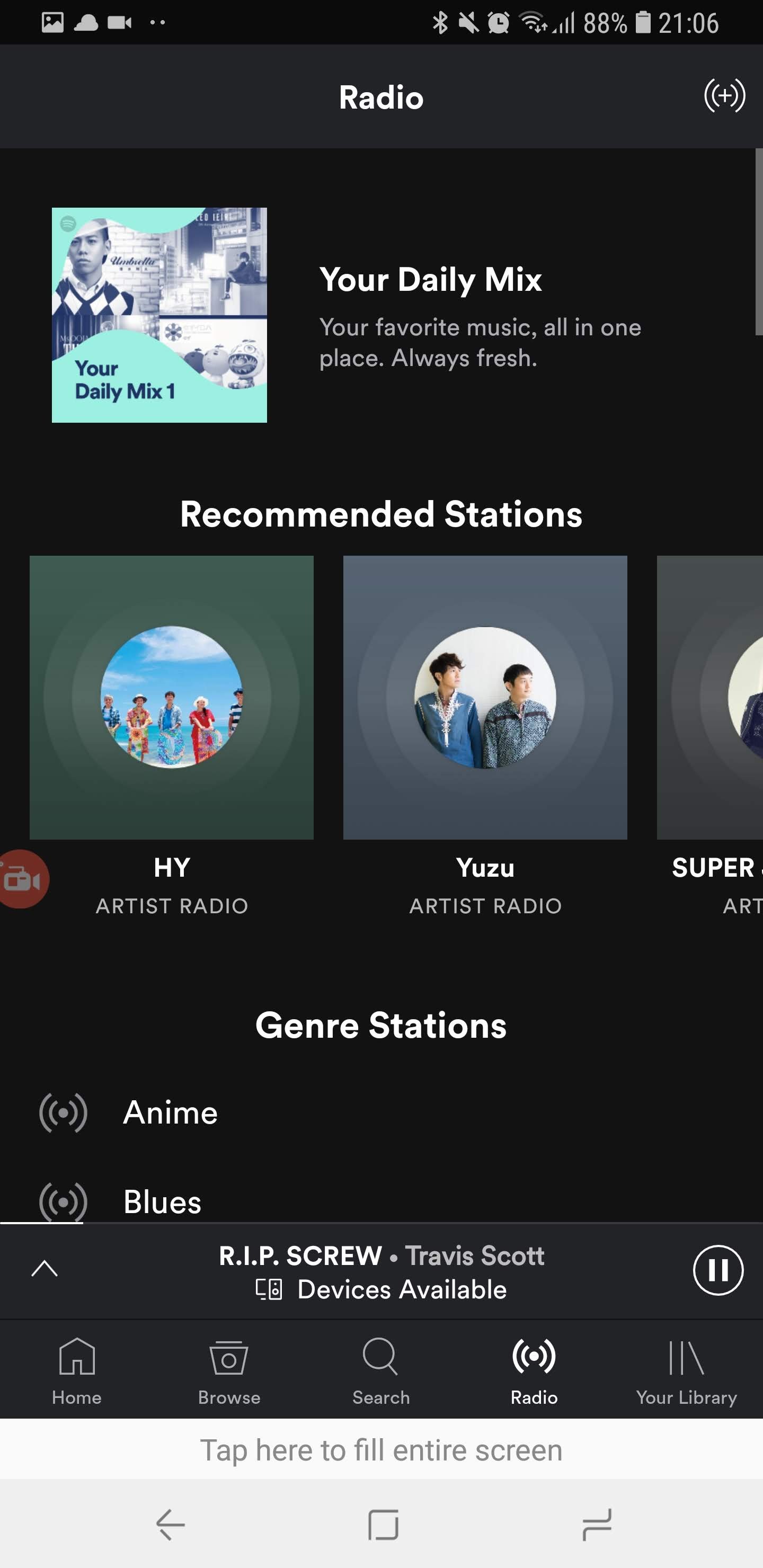The width and height of the screenshot is (763, 1568).
Task: Create a new radio station
Action: (x=724, y=95)
